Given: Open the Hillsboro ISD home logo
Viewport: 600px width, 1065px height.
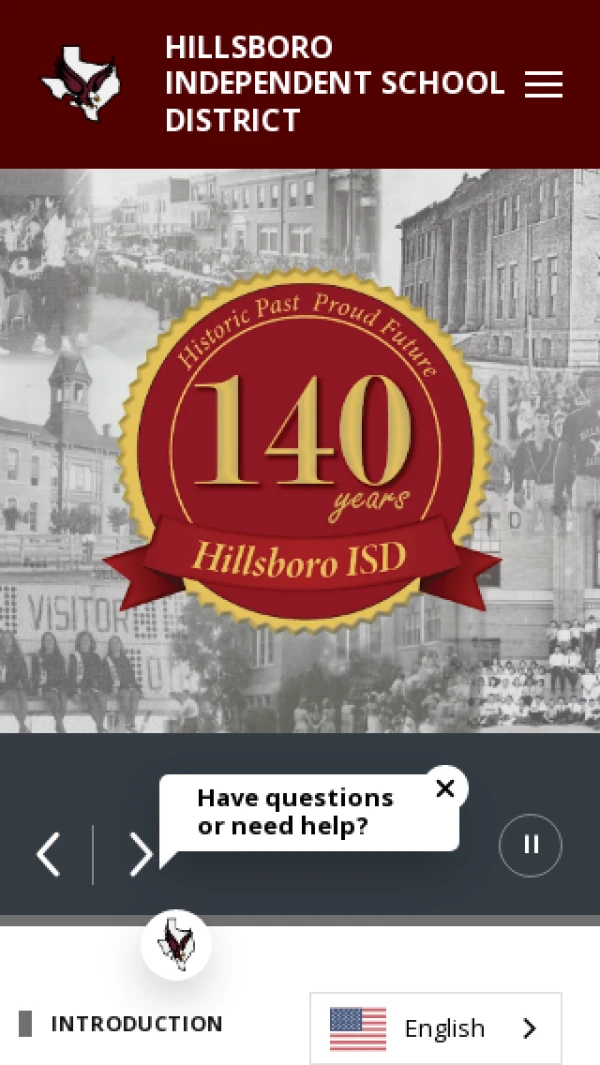Looking at the screenshot, I should pyautogui.click(x=80, y=84).
